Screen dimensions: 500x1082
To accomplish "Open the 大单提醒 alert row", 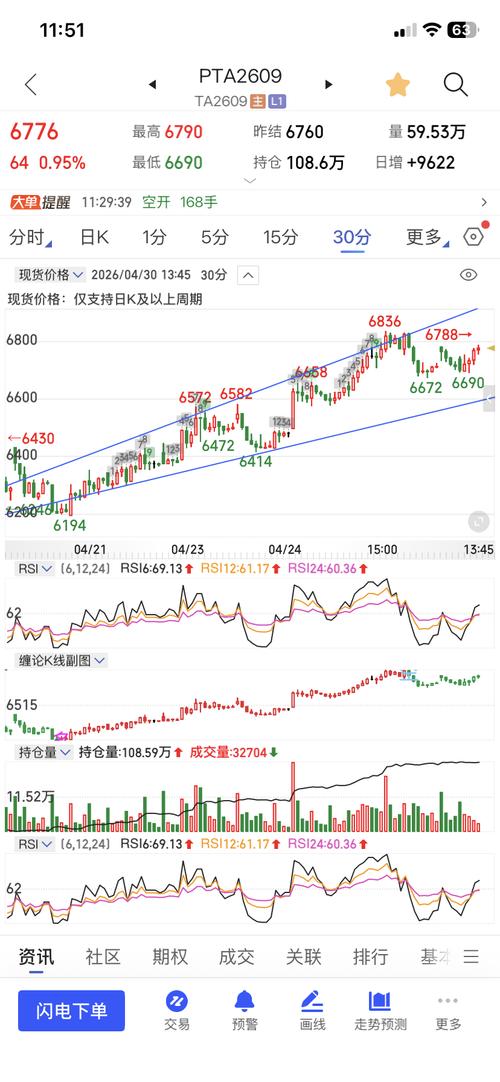I will tap(250, 202).
